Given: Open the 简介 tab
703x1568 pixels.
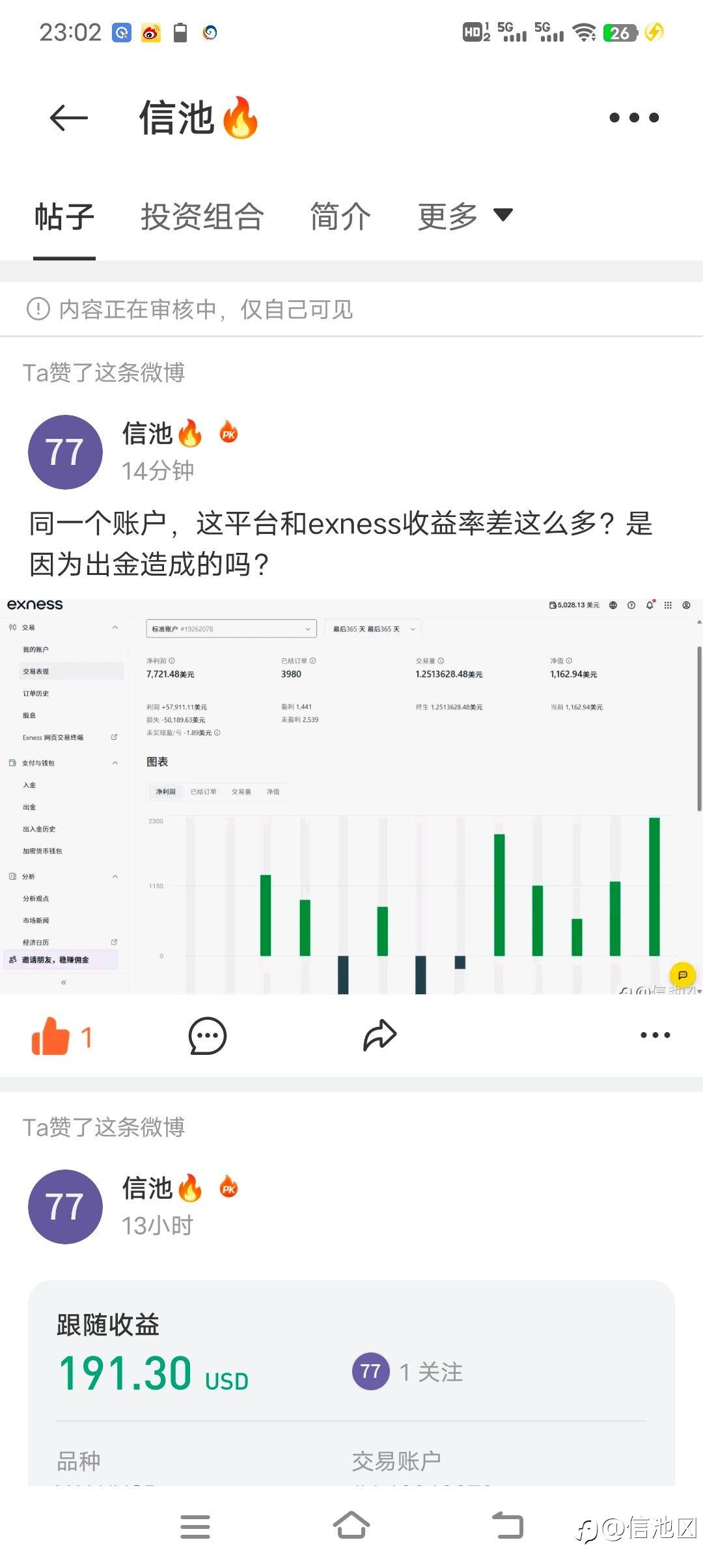Looking at the screenshot, I should (x=340, y=217).
